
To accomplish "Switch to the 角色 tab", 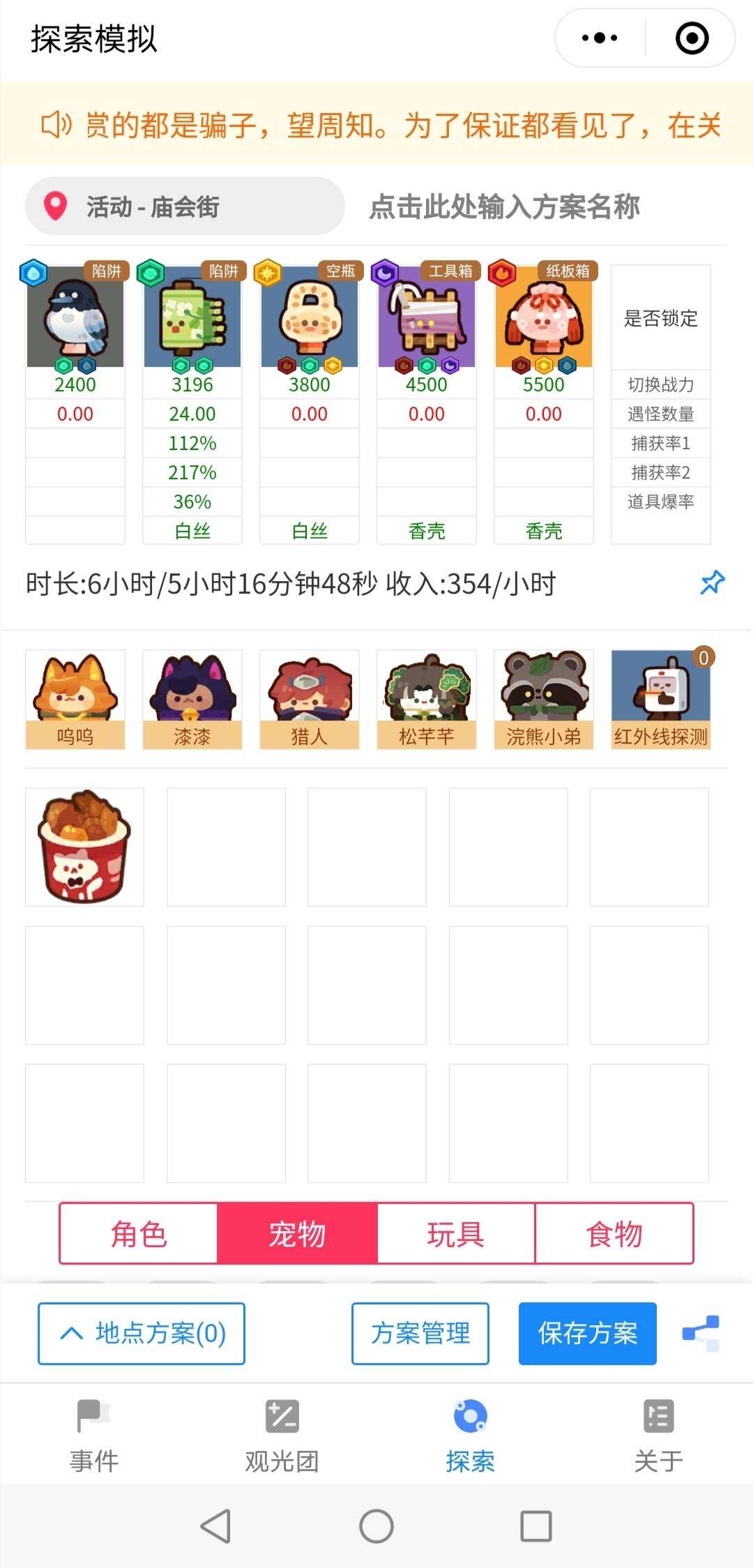I will [139, 1234].
